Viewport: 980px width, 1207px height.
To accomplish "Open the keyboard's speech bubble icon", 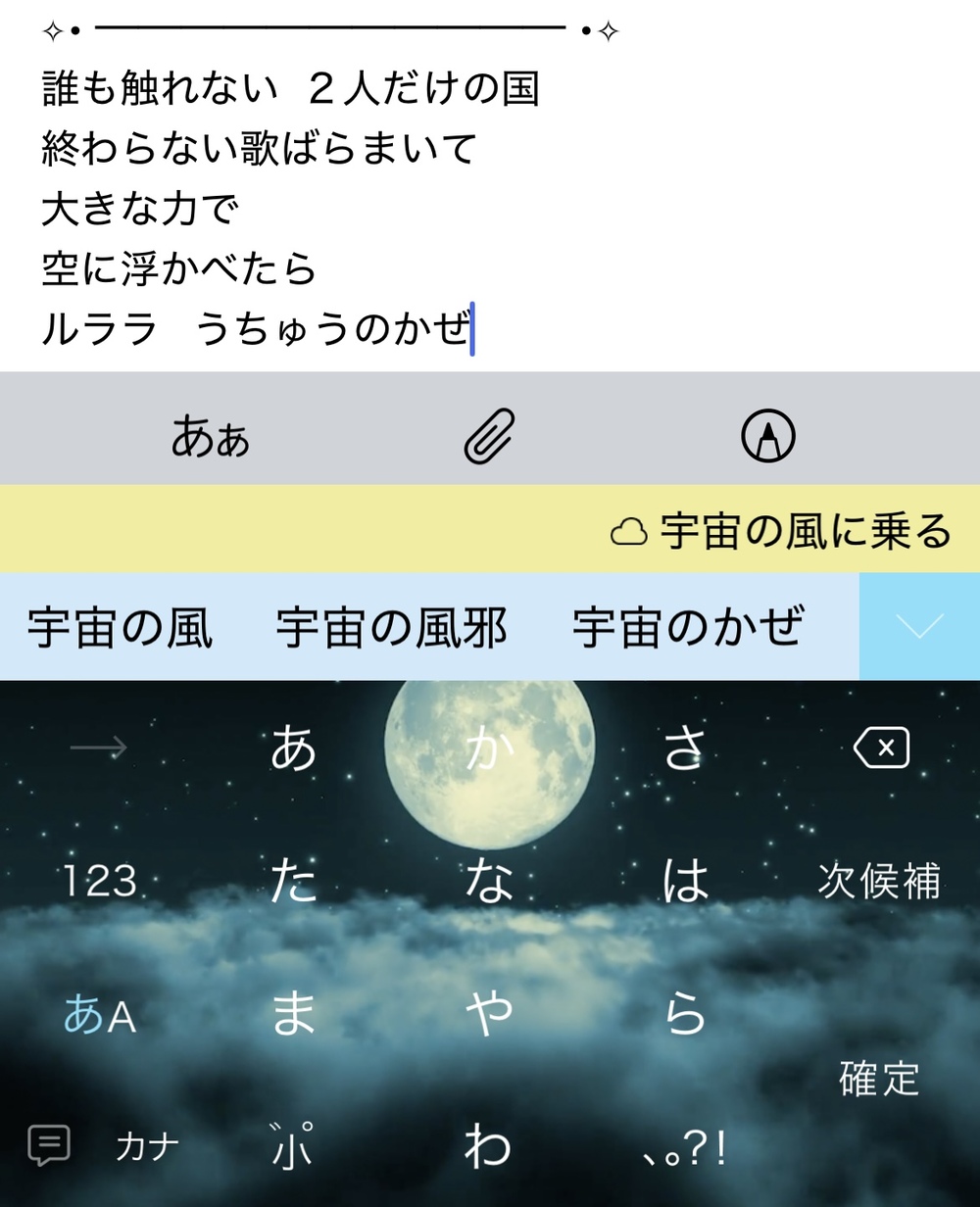I will pos(49,1145).
